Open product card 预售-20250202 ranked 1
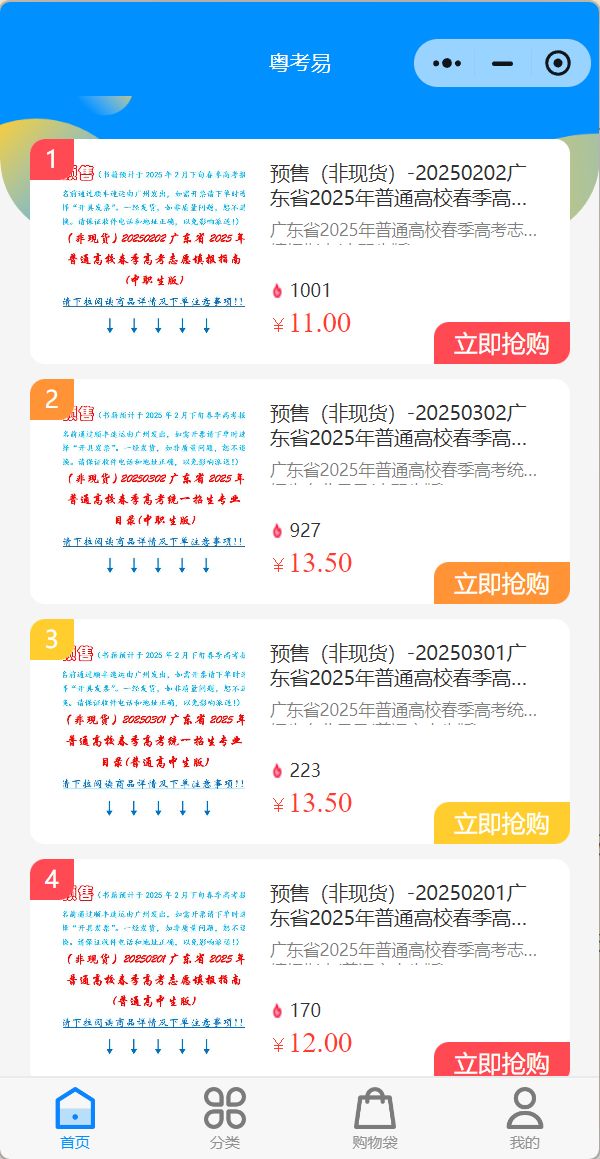This screenshot has width=600, height=1159. 398,185
